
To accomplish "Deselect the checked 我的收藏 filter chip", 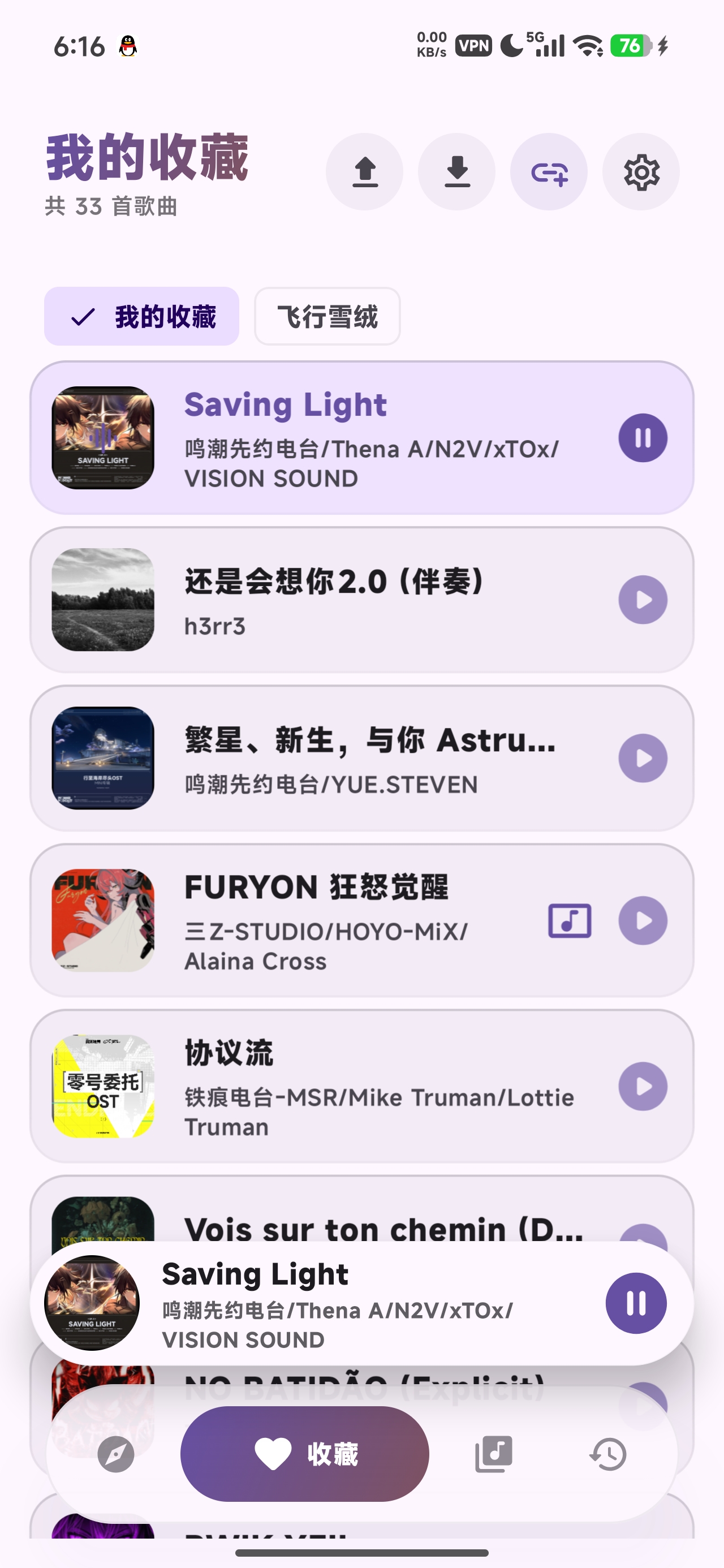I will coord(141,317).
